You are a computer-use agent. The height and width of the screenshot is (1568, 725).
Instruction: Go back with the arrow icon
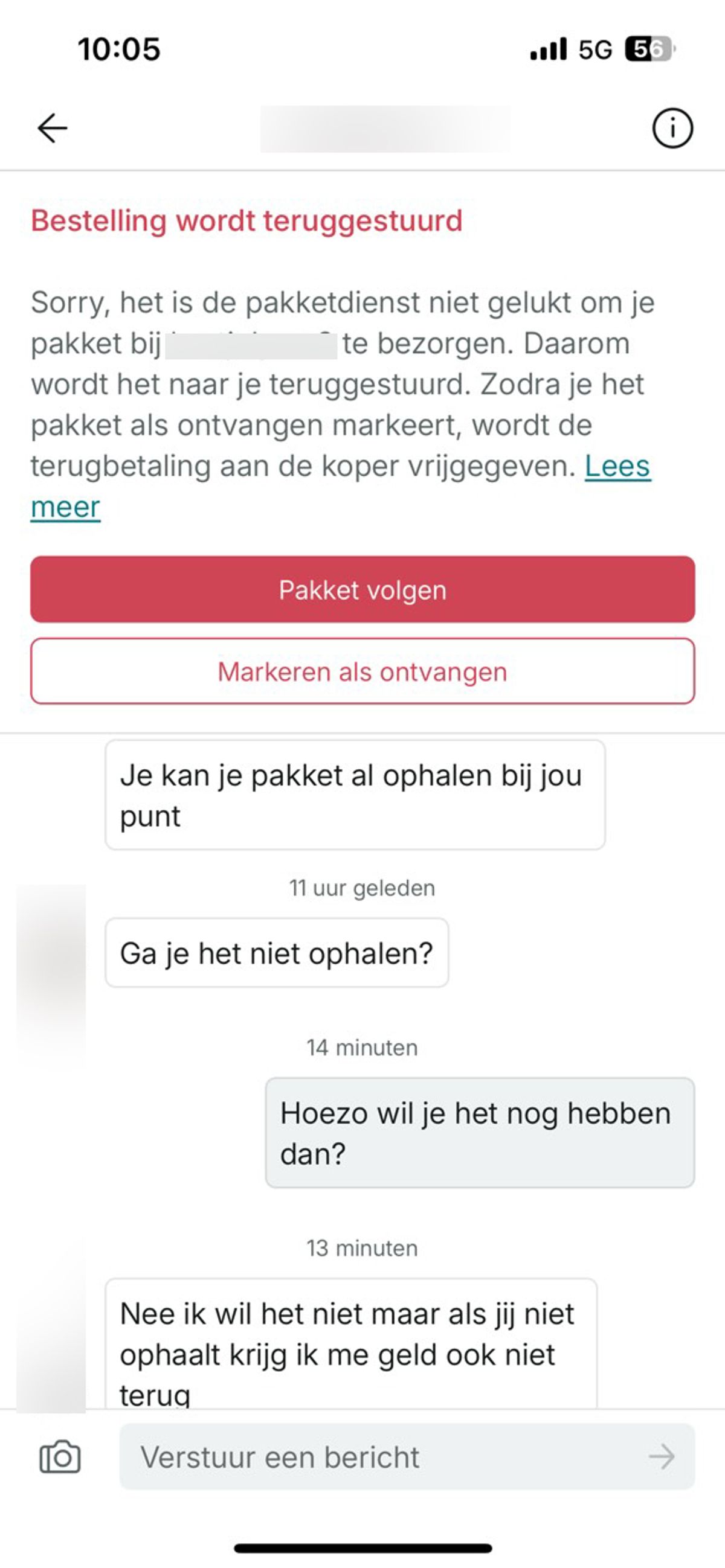click(53, 129)
